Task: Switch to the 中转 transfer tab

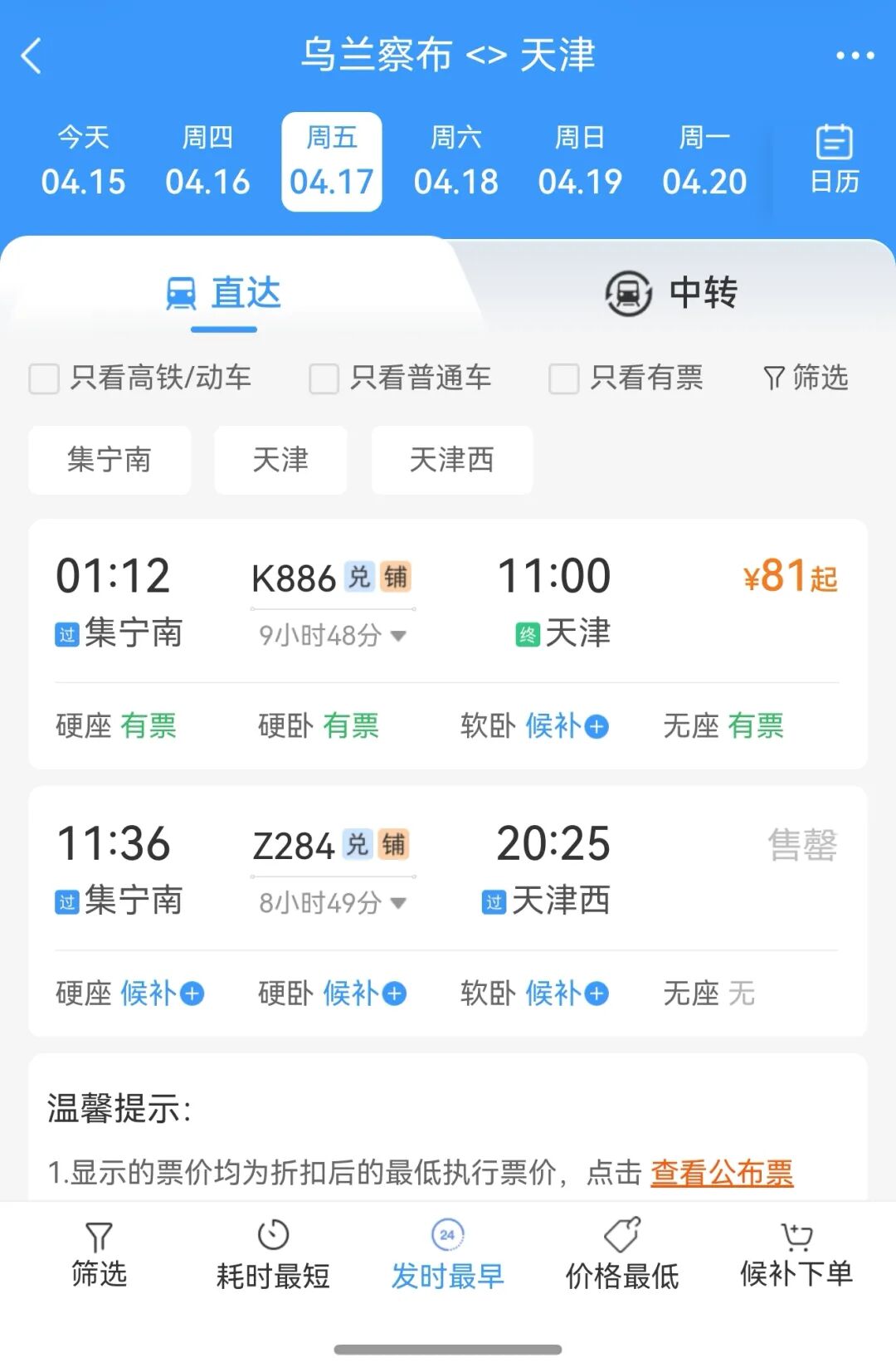Action: pyautogui.click(x=672, y=293)
